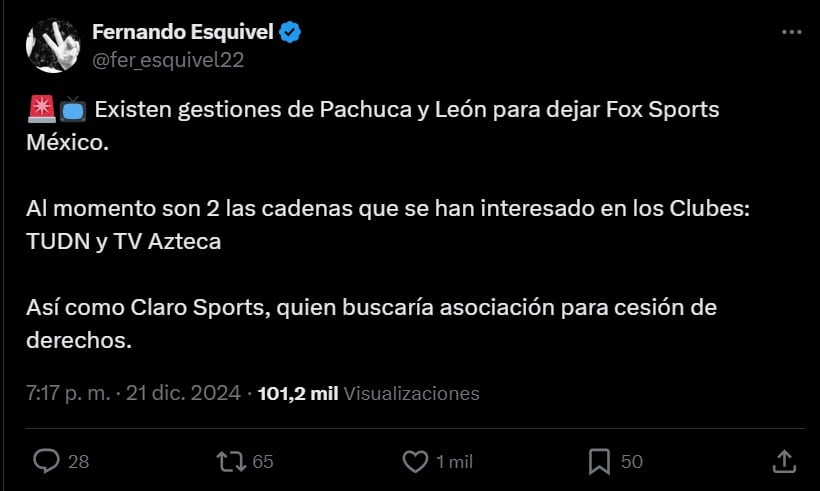Repost this post about Pachuca and León
820x491 pixels.
(x=231, y=460)
